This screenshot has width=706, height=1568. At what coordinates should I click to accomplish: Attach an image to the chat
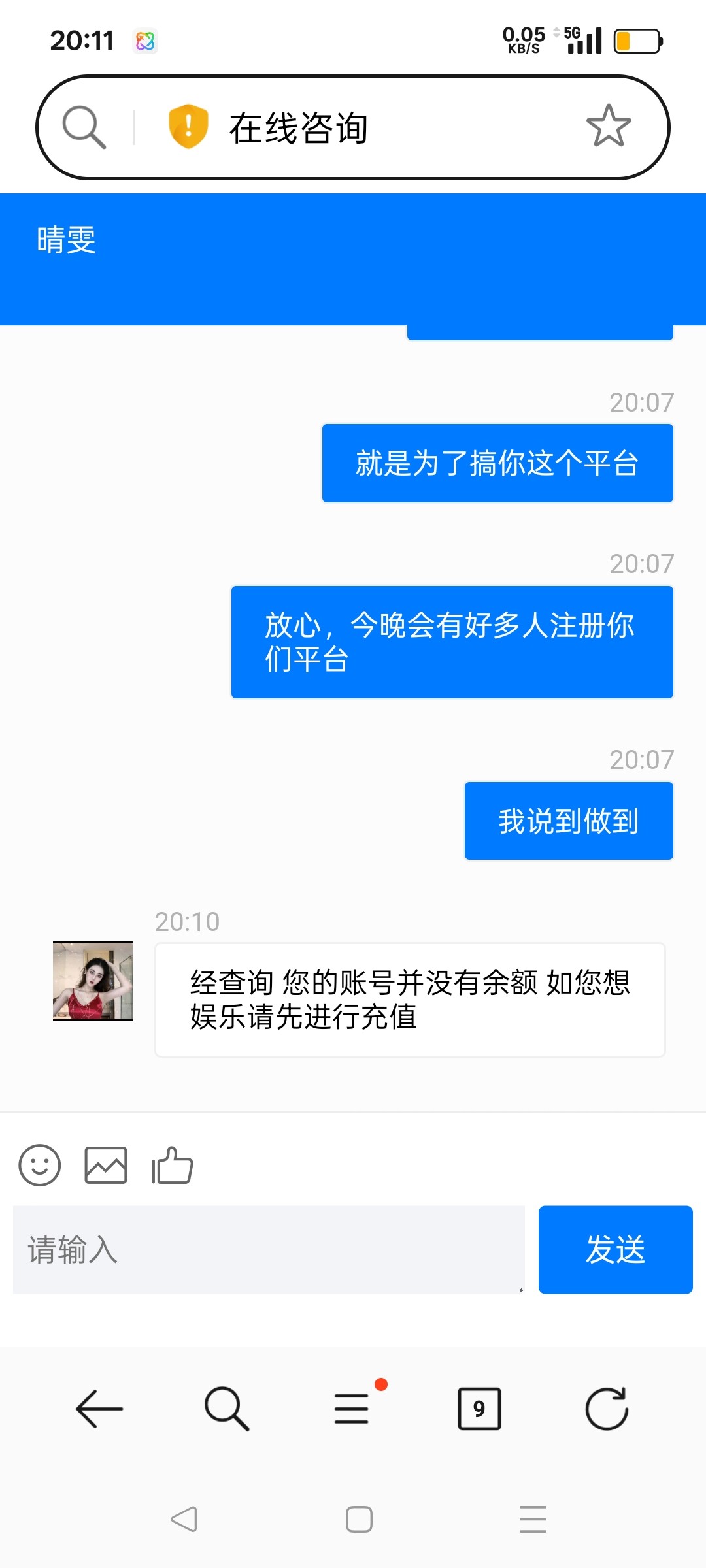[106, 1165]
